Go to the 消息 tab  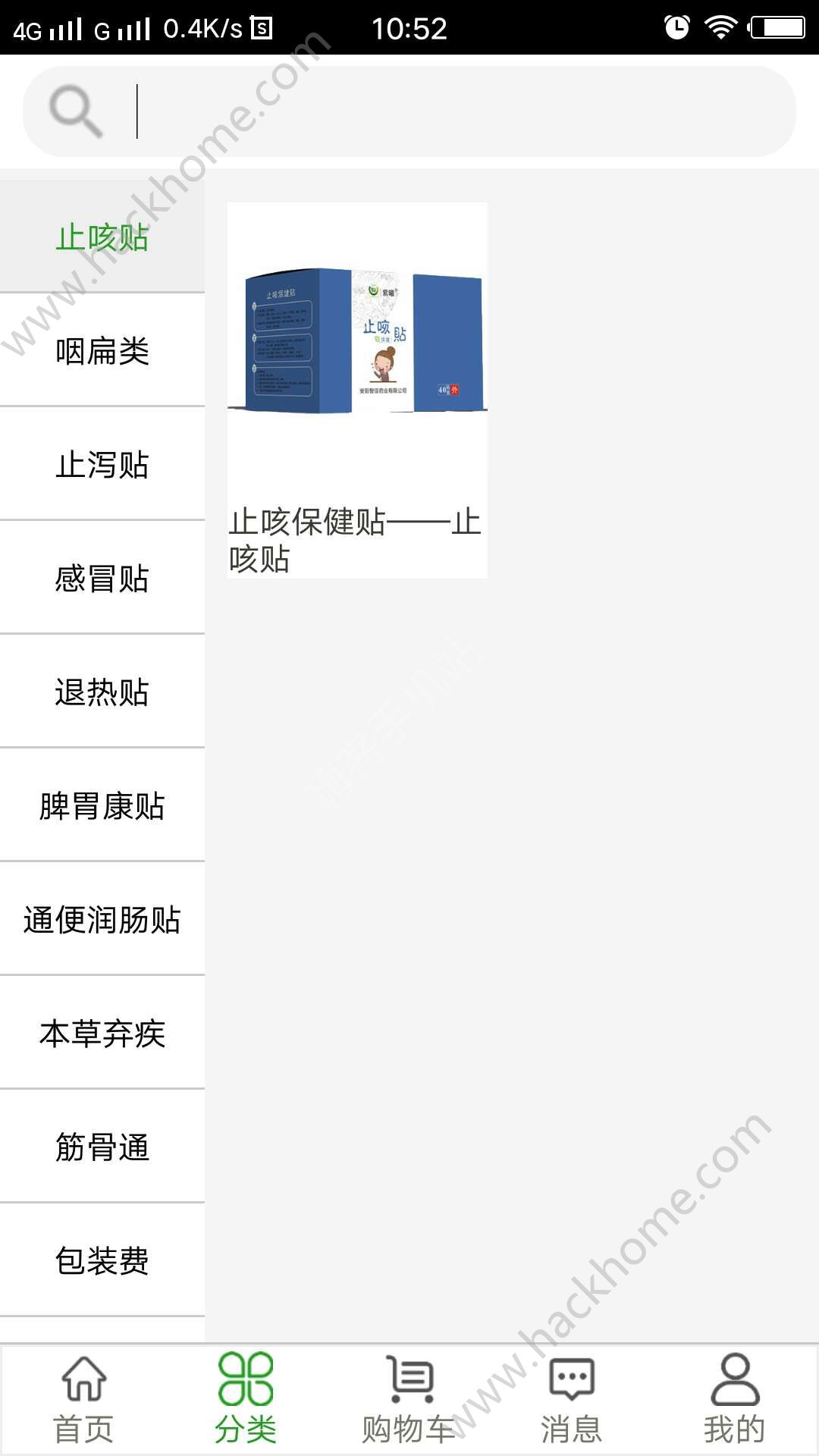572,1400
